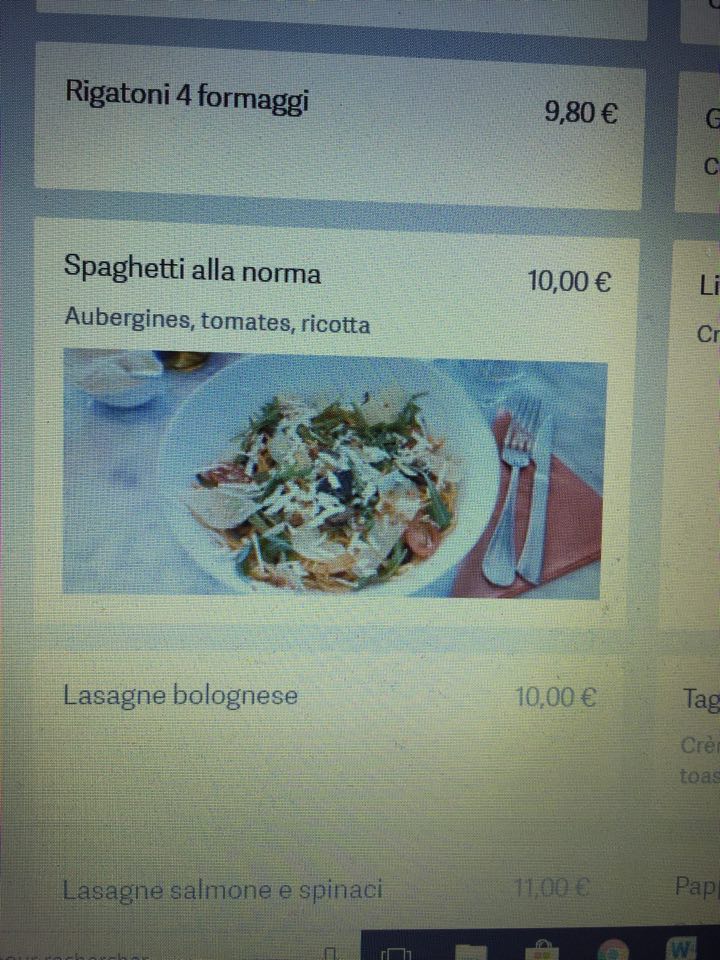Open Lasagne salmone e spinaci

222,888
